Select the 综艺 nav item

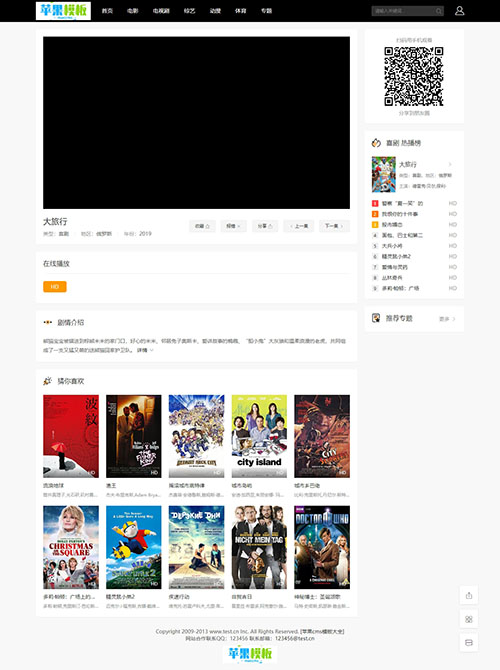coord(189,11)
